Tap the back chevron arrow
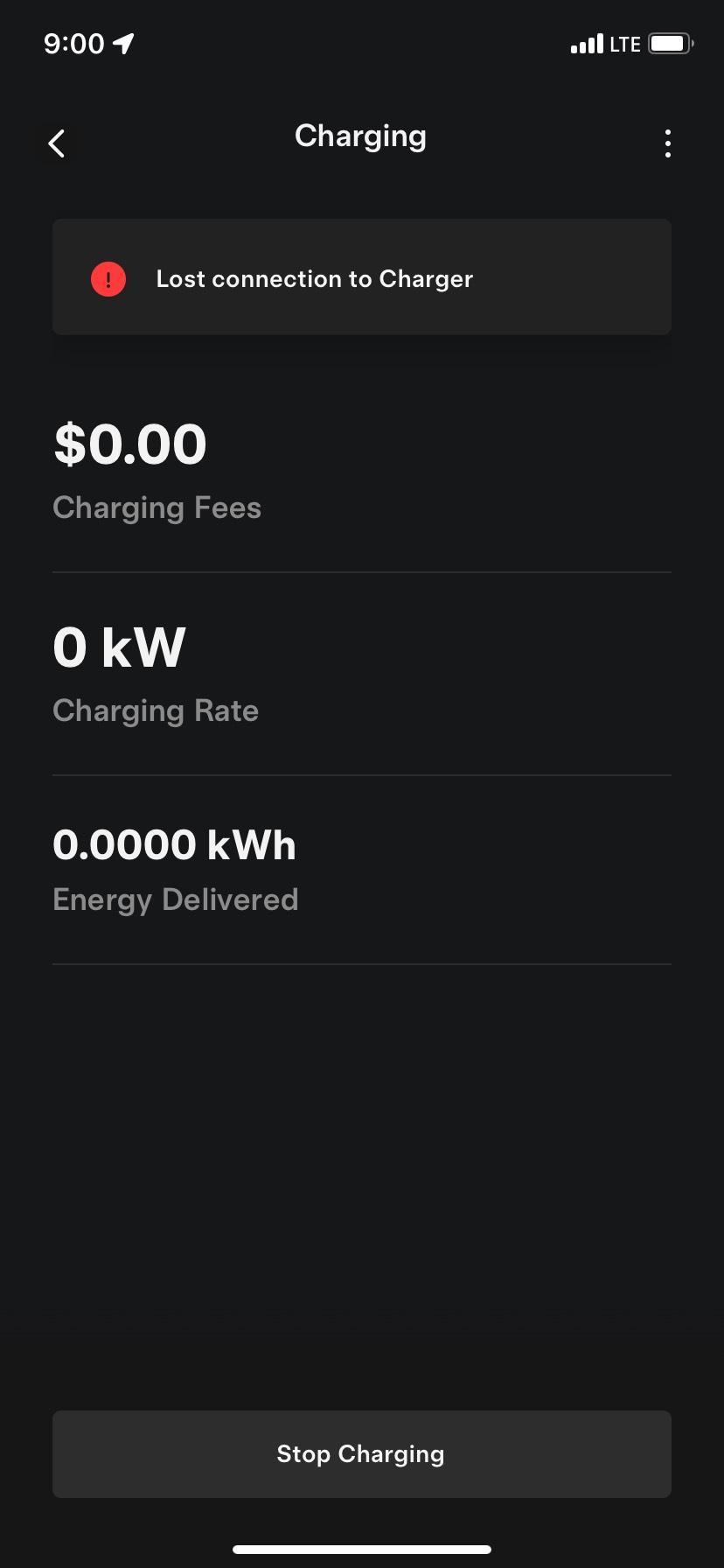The width and height of the screenshot is (724, 1568). point(56,143)
